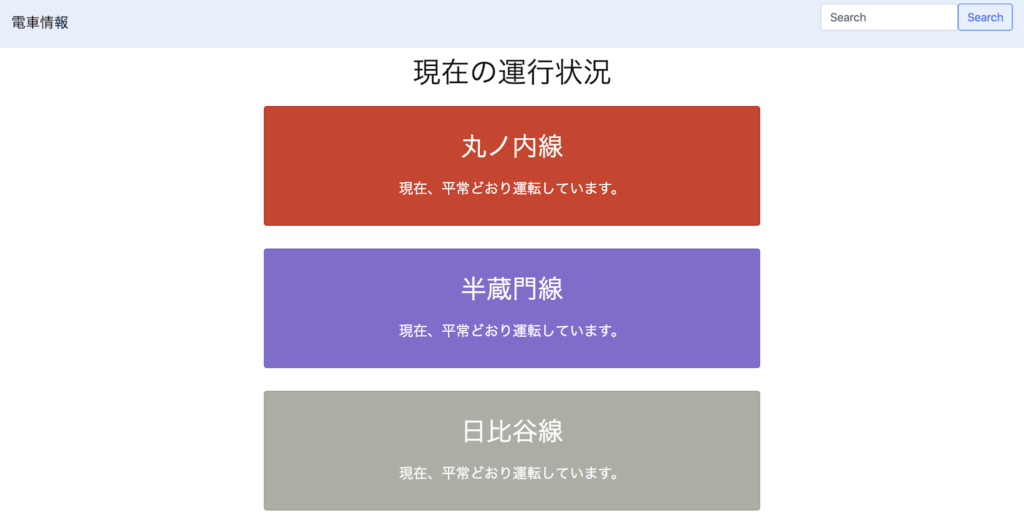1024x529 pixels.
Task: Open the 半蔵門線 status card
Action: point(511,308)
